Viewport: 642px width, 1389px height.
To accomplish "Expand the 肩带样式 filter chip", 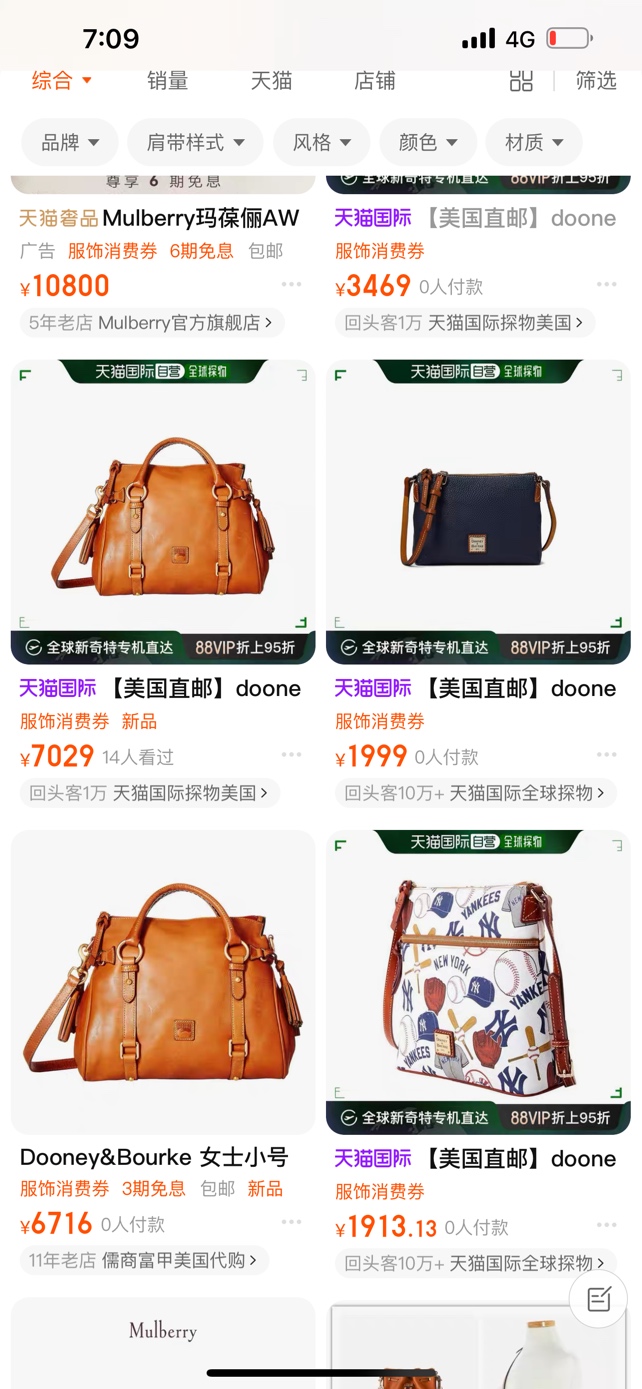I will (x=195, y=143).
